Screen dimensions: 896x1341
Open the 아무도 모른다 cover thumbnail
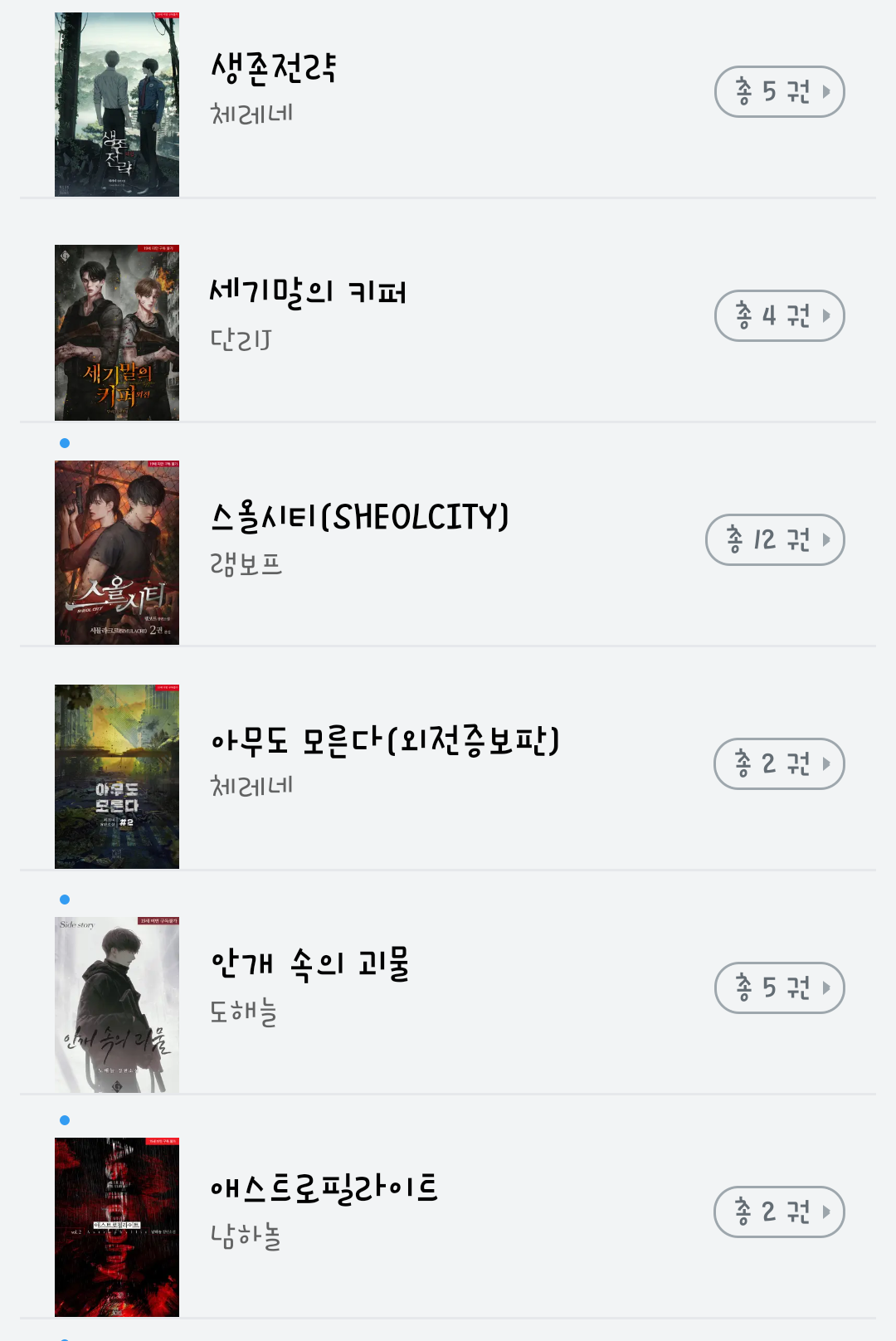coord(117,777)
